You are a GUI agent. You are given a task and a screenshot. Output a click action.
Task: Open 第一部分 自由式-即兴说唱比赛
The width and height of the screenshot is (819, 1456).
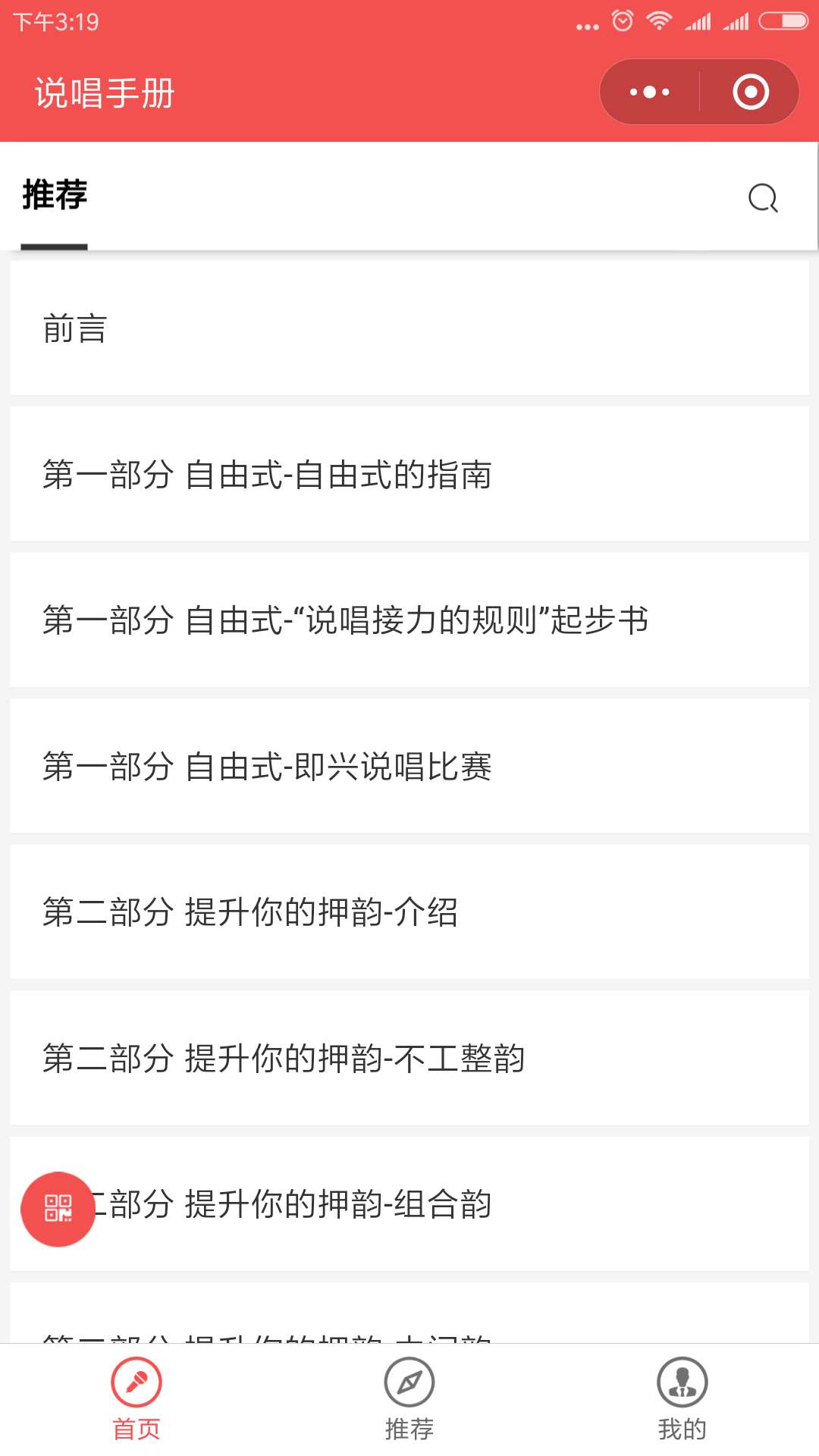click(409, 766)
